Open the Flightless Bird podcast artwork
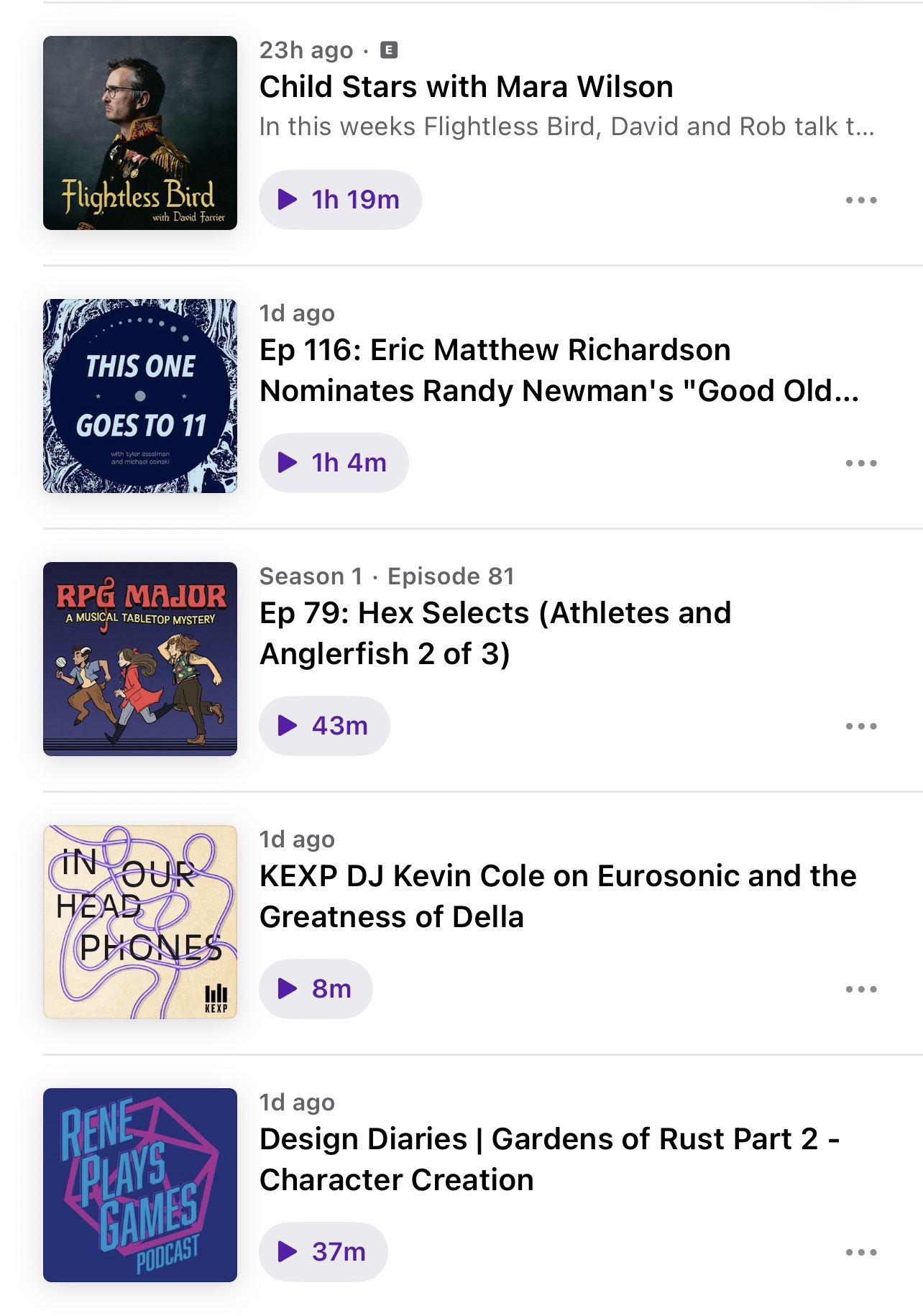923x1316 pixels. tap(140, 133)
